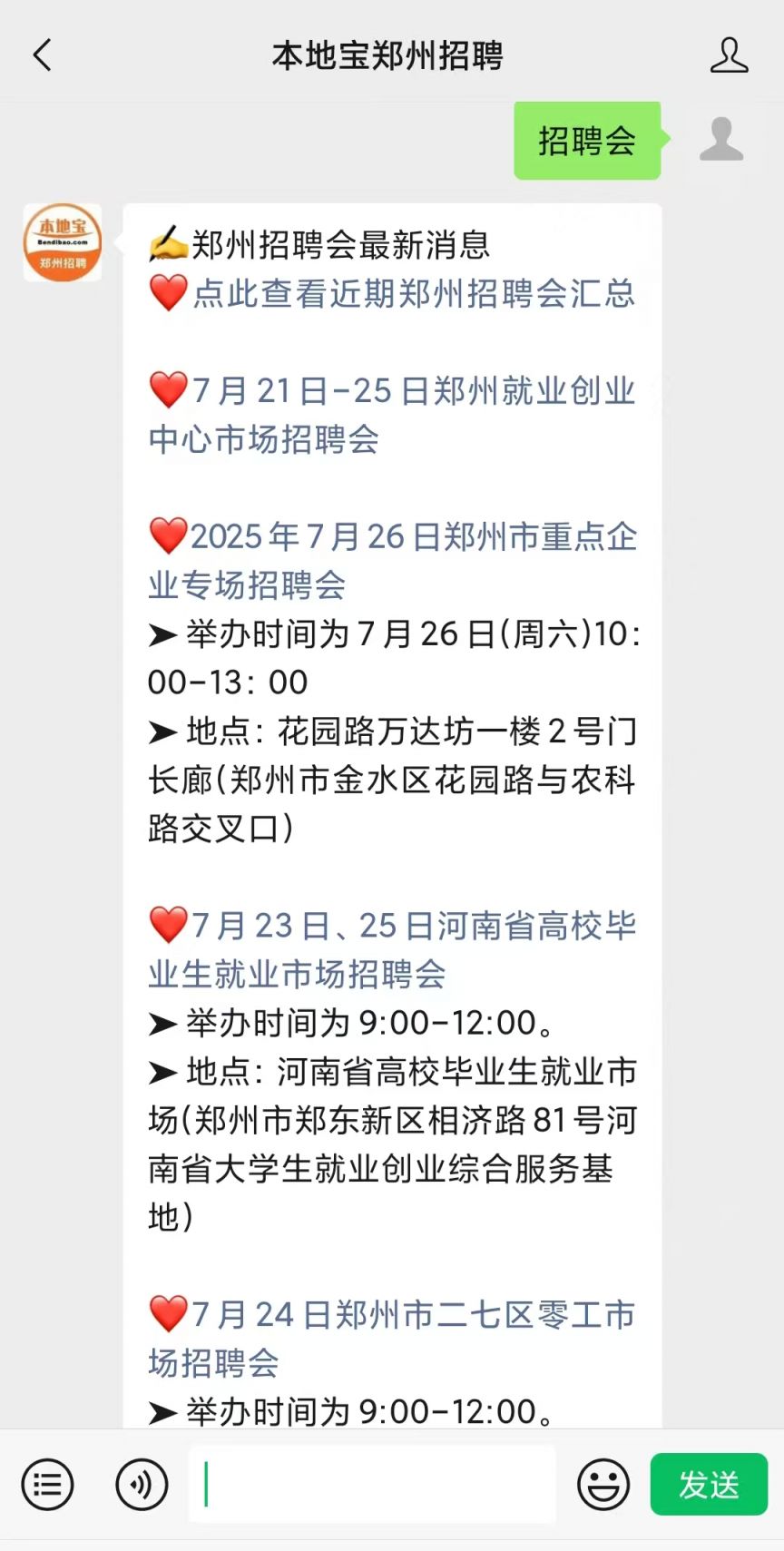Tap the green 招聘会 message bubble

coord(586,141)
